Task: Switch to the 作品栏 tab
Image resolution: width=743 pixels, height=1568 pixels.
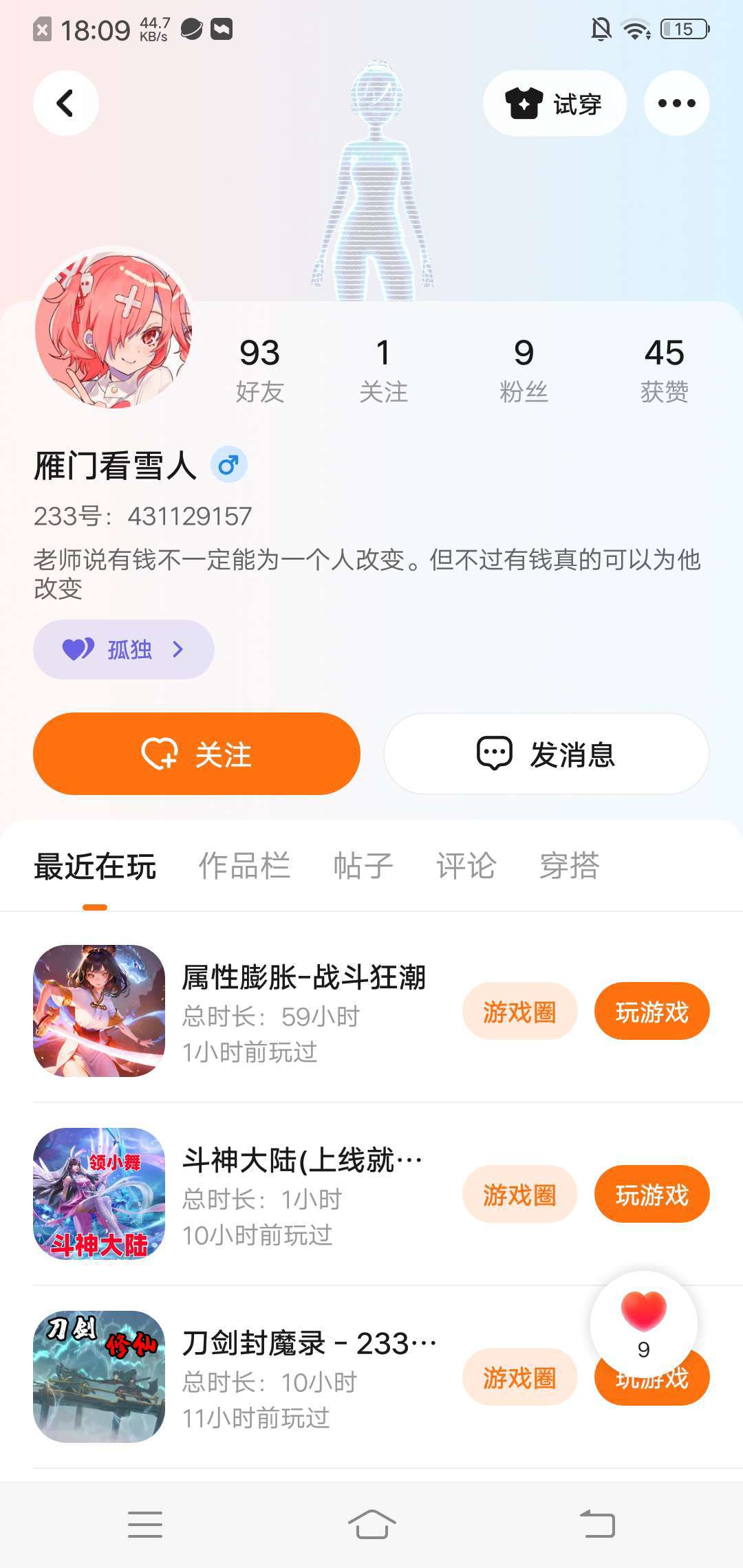Action: tap(244, 866)
